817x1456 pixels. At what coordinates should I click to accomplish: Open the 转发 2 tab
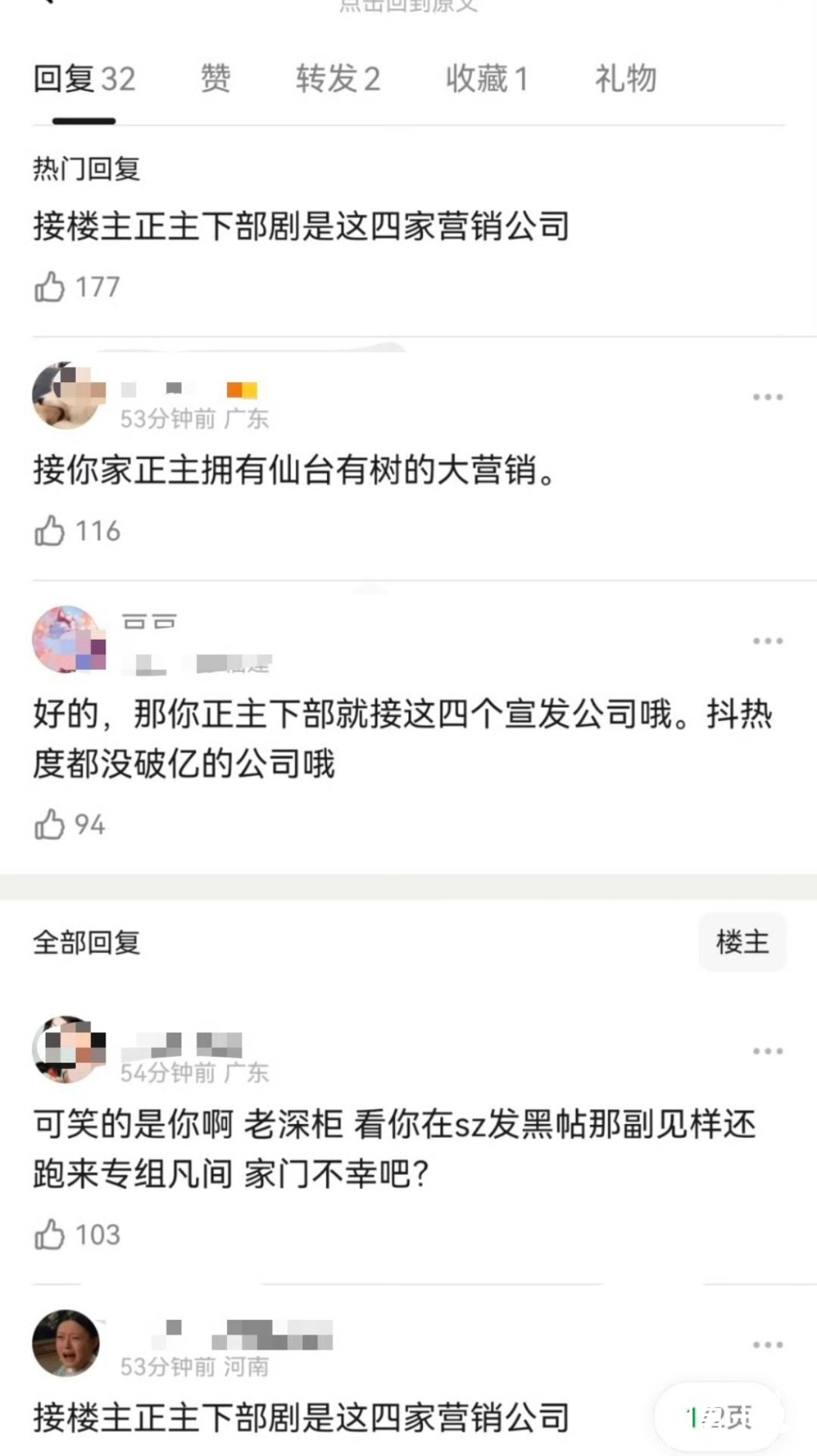pos(337,79)
